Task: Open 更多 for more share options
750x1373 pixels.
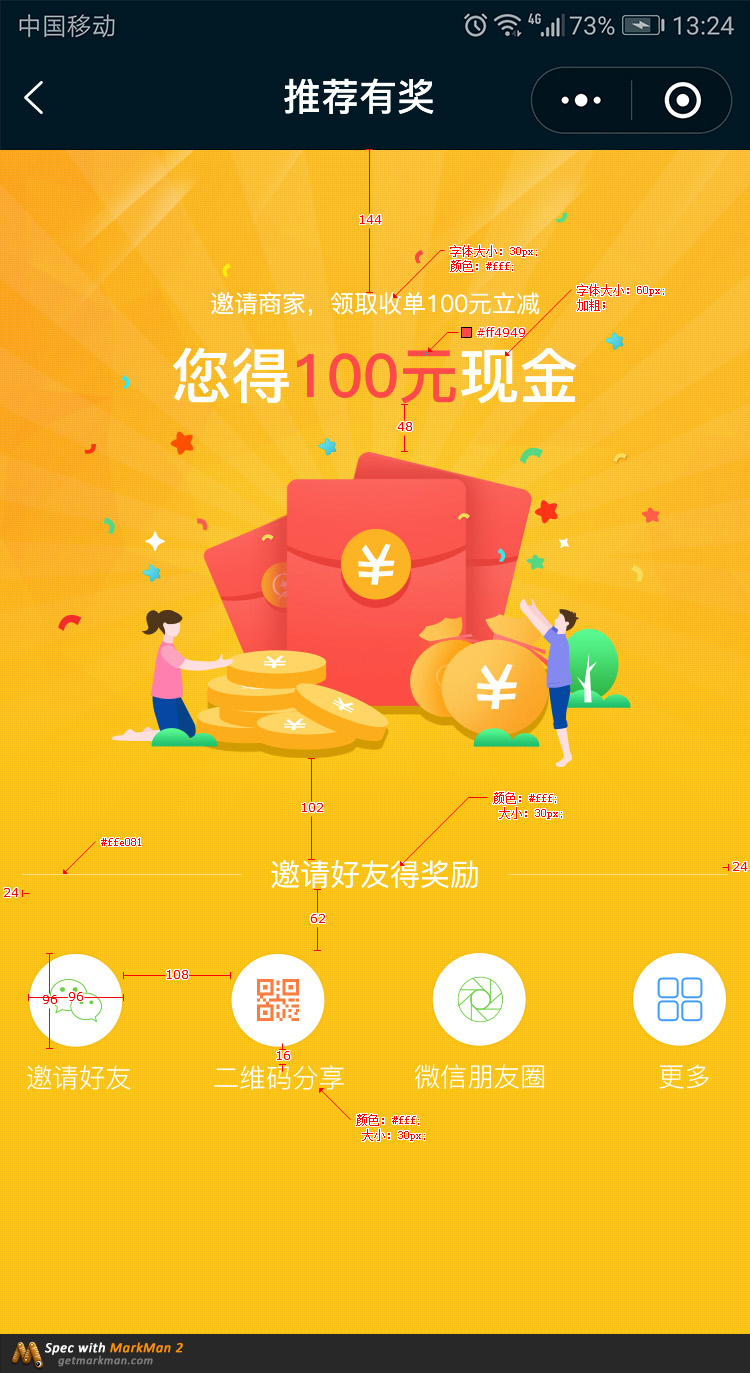Action: [680, 999]
